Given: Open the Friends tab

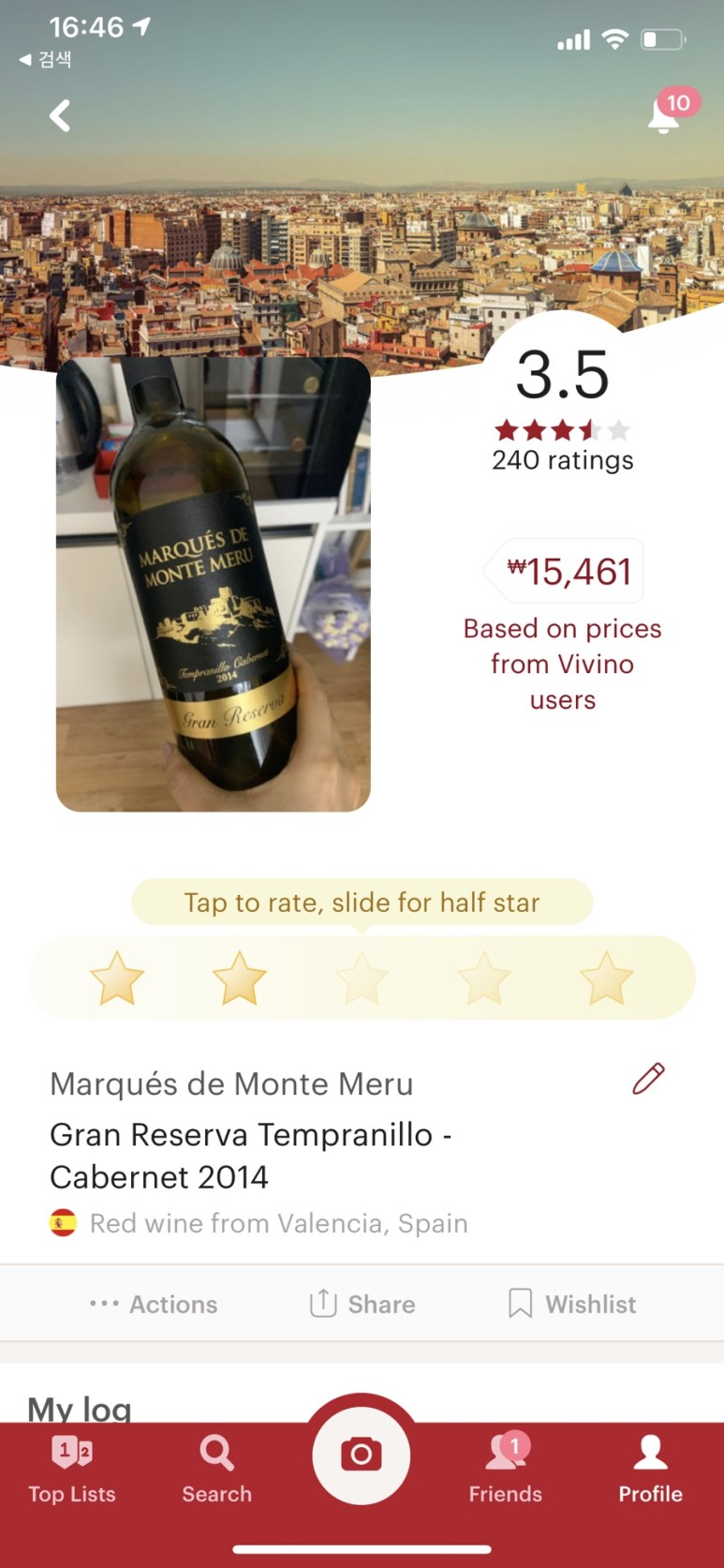Looking at the screenshot, I should [x=506, y=1471].
